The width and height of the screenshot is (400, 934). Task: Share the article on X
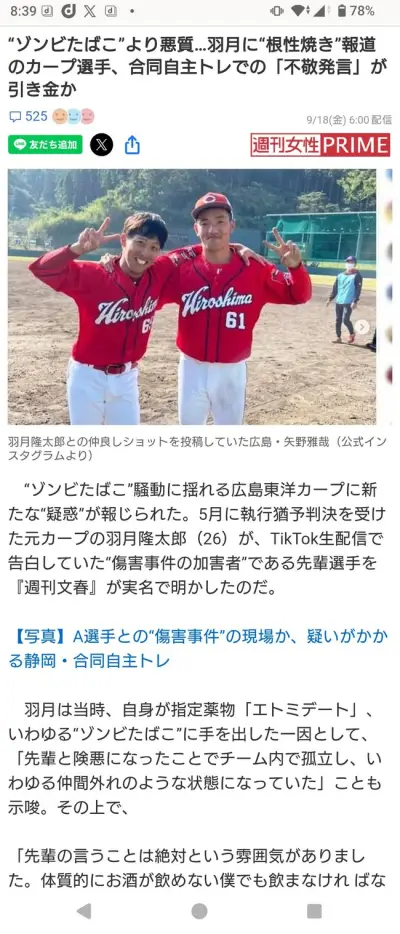pyautogui.click(x=101, y=145)
